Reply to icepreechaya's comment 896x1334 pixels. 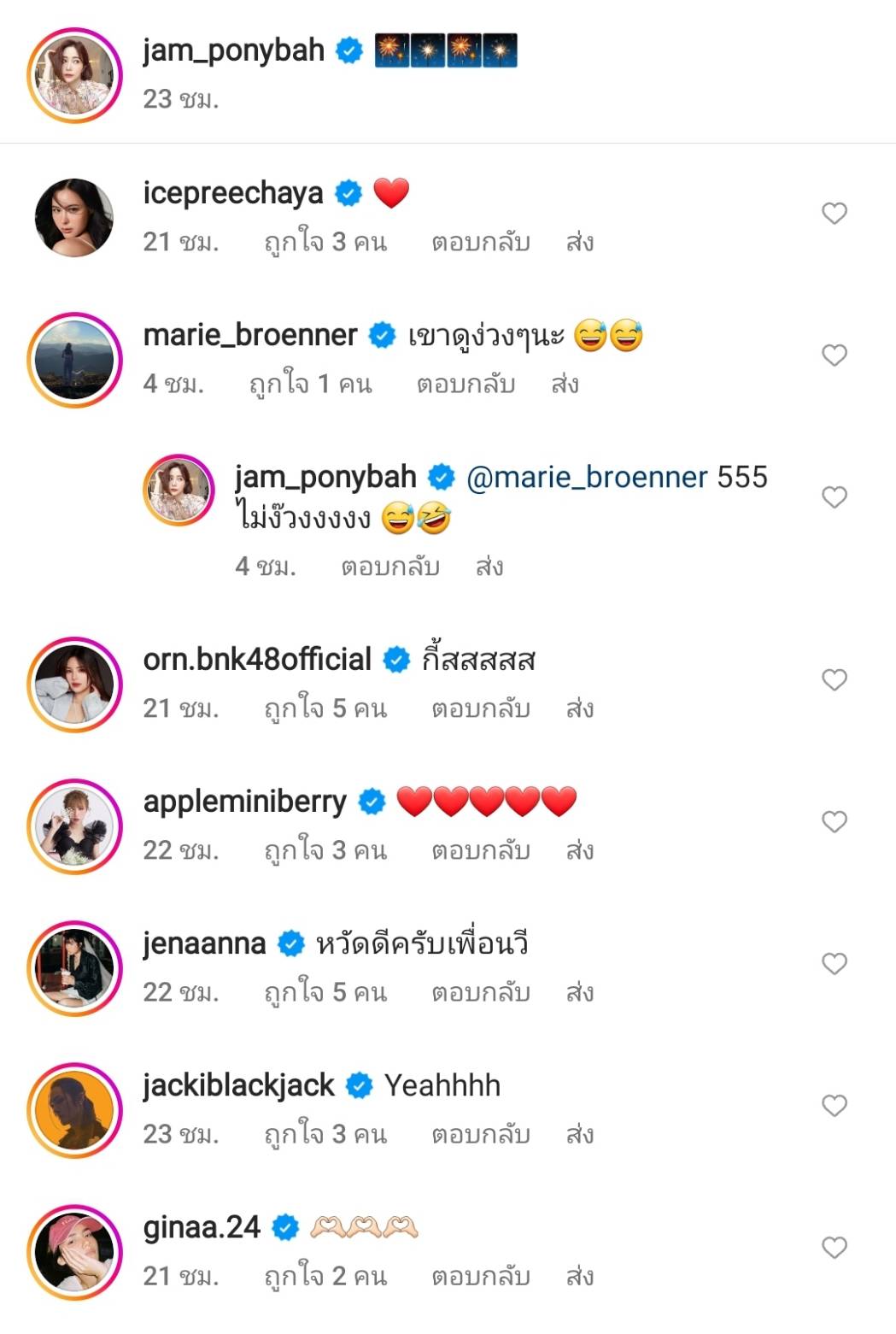pos(480,243)
